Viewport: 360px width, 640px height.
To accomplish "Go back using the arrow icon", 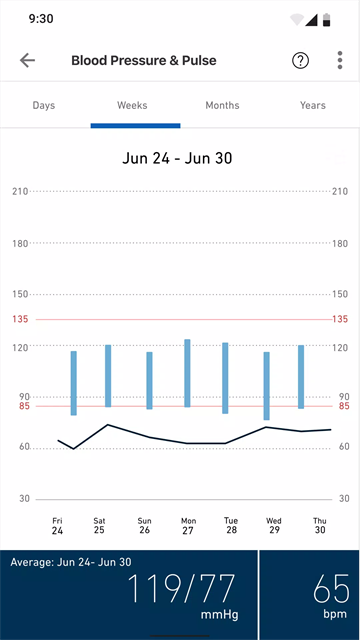I will click(27, 60).
